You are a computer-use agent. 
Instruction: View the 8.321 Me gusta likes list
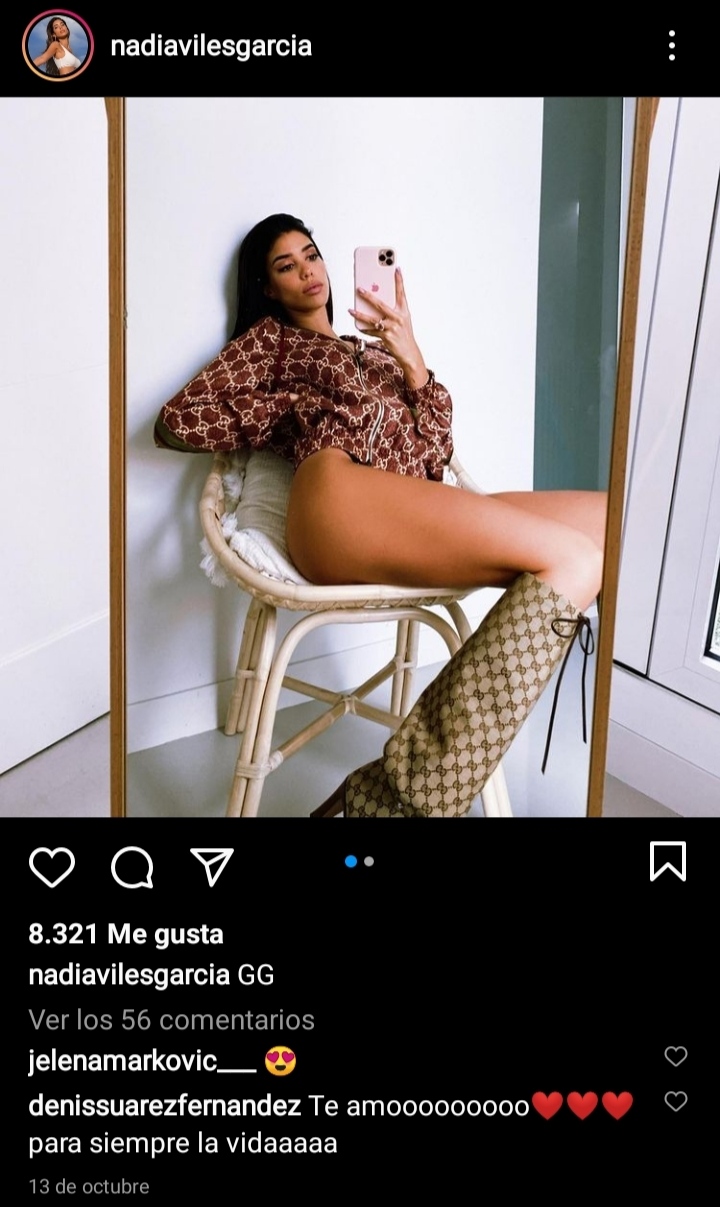(x=126, y=934)
